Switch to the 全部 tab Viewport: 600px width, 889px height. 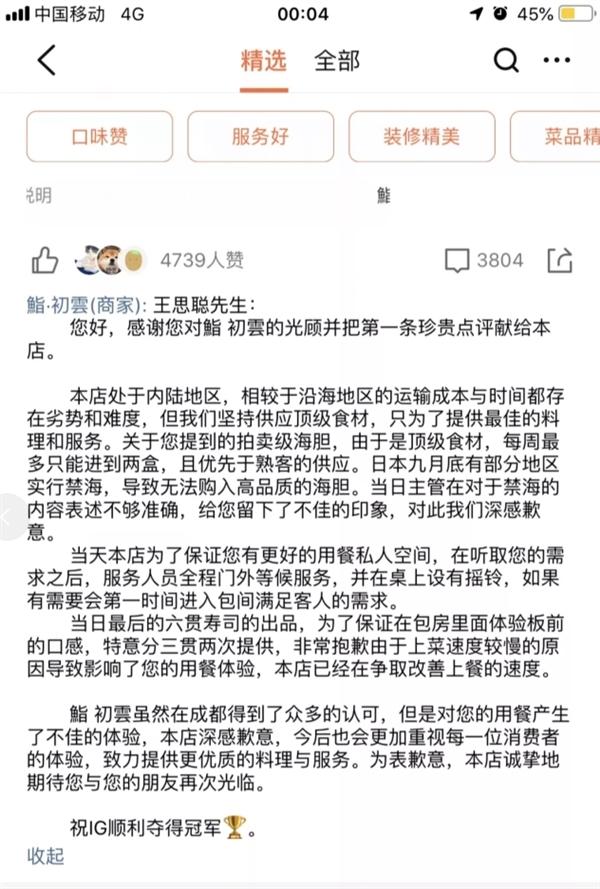(x=337, y=61)
